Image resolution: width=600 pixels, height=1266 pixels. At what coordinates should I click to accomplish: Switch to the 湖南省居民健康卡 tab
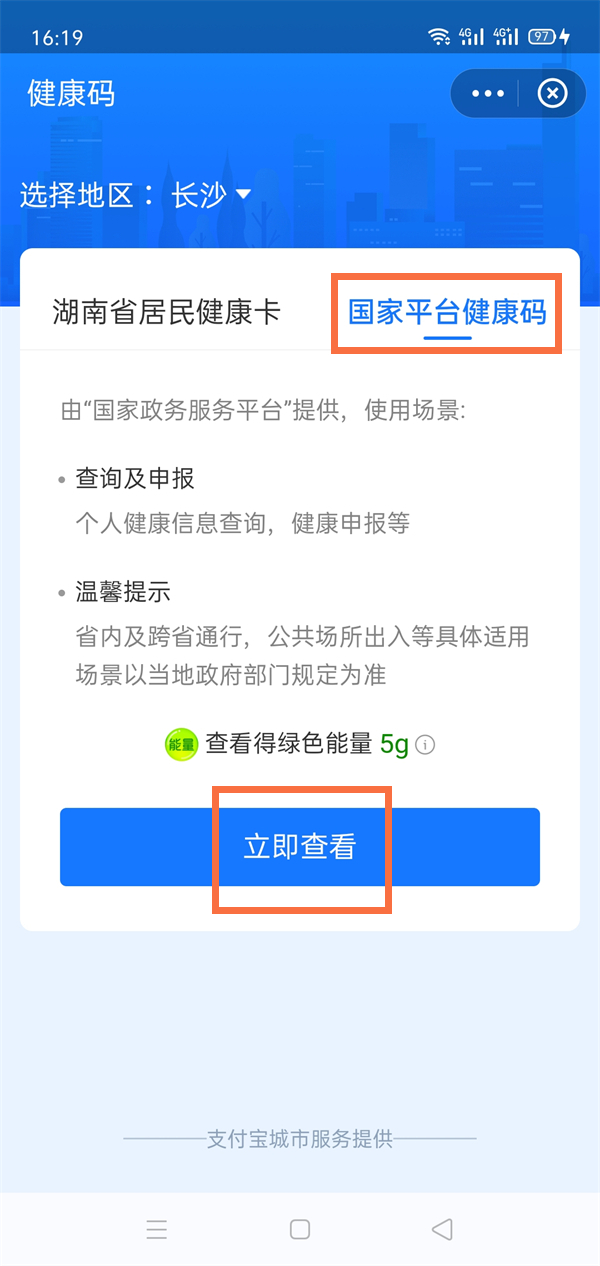pos(166,312)
